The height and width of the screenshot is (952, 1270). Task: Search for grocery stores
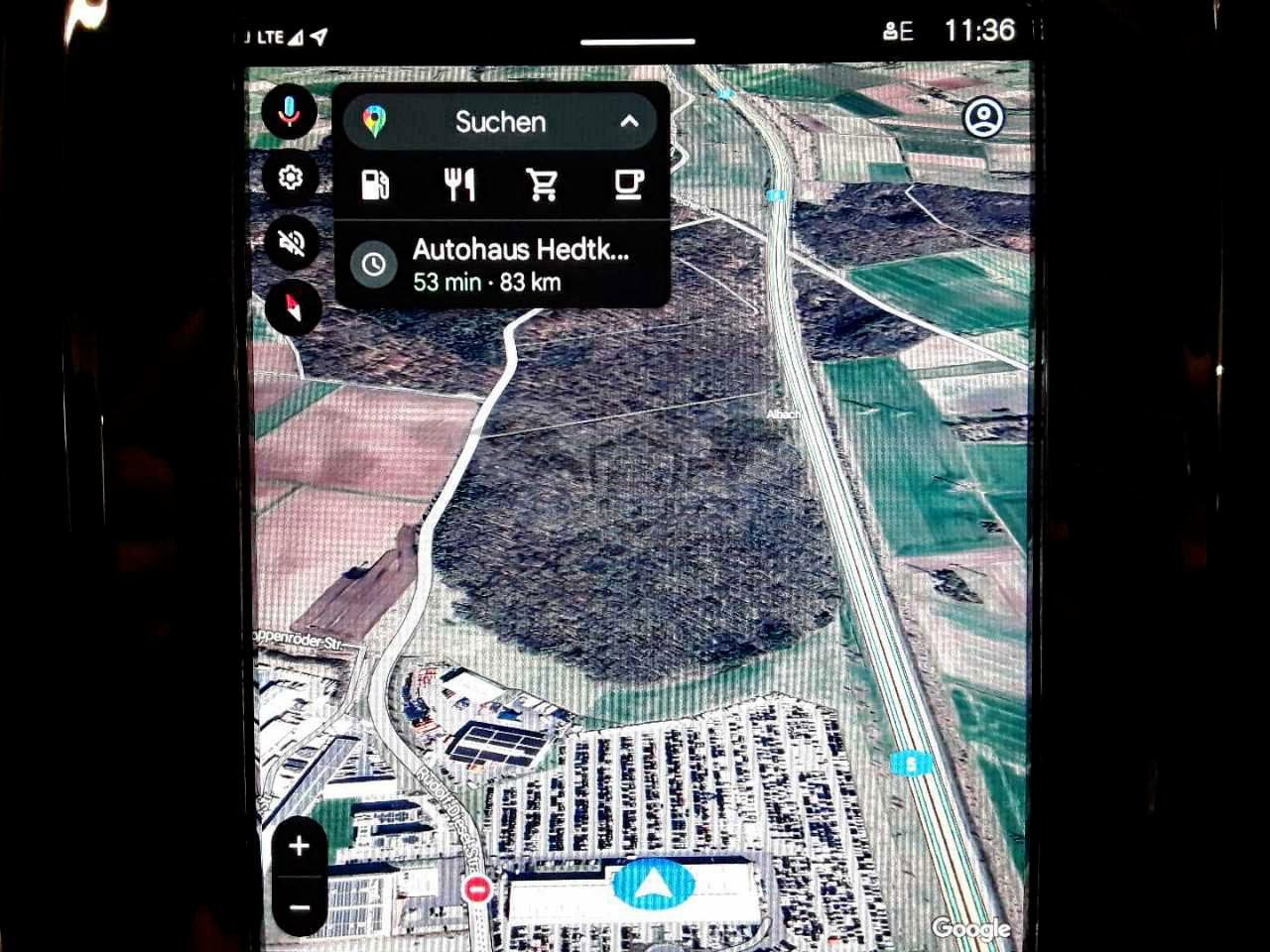[x=543, y=184]
